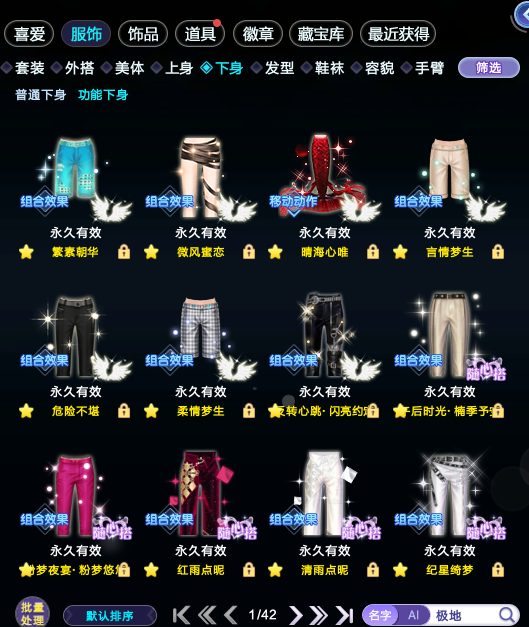Tap the 筛选 filter button
Screen dimensions: 529x627
coord(489,68)
